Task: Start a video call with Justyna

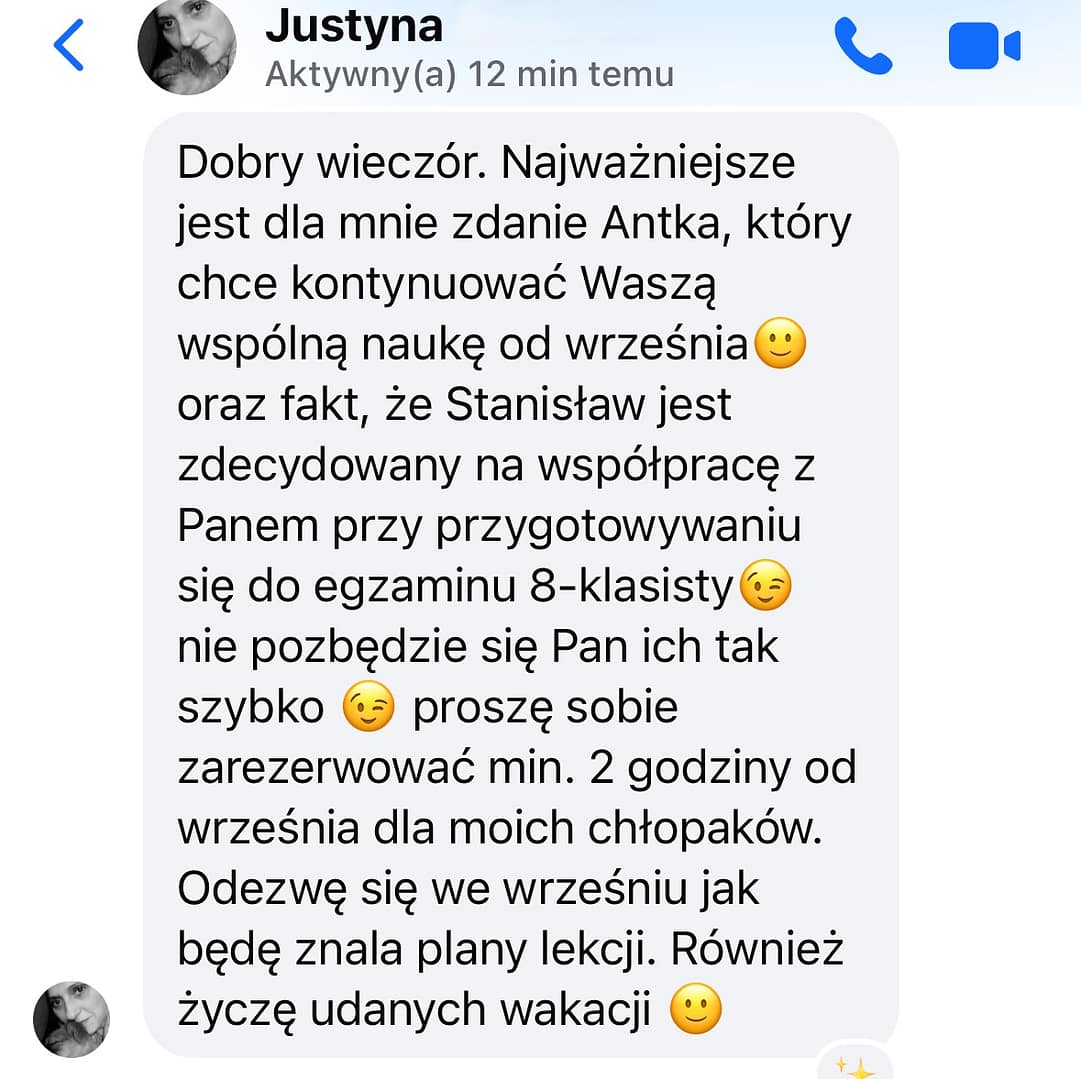Action: [983, 47]
